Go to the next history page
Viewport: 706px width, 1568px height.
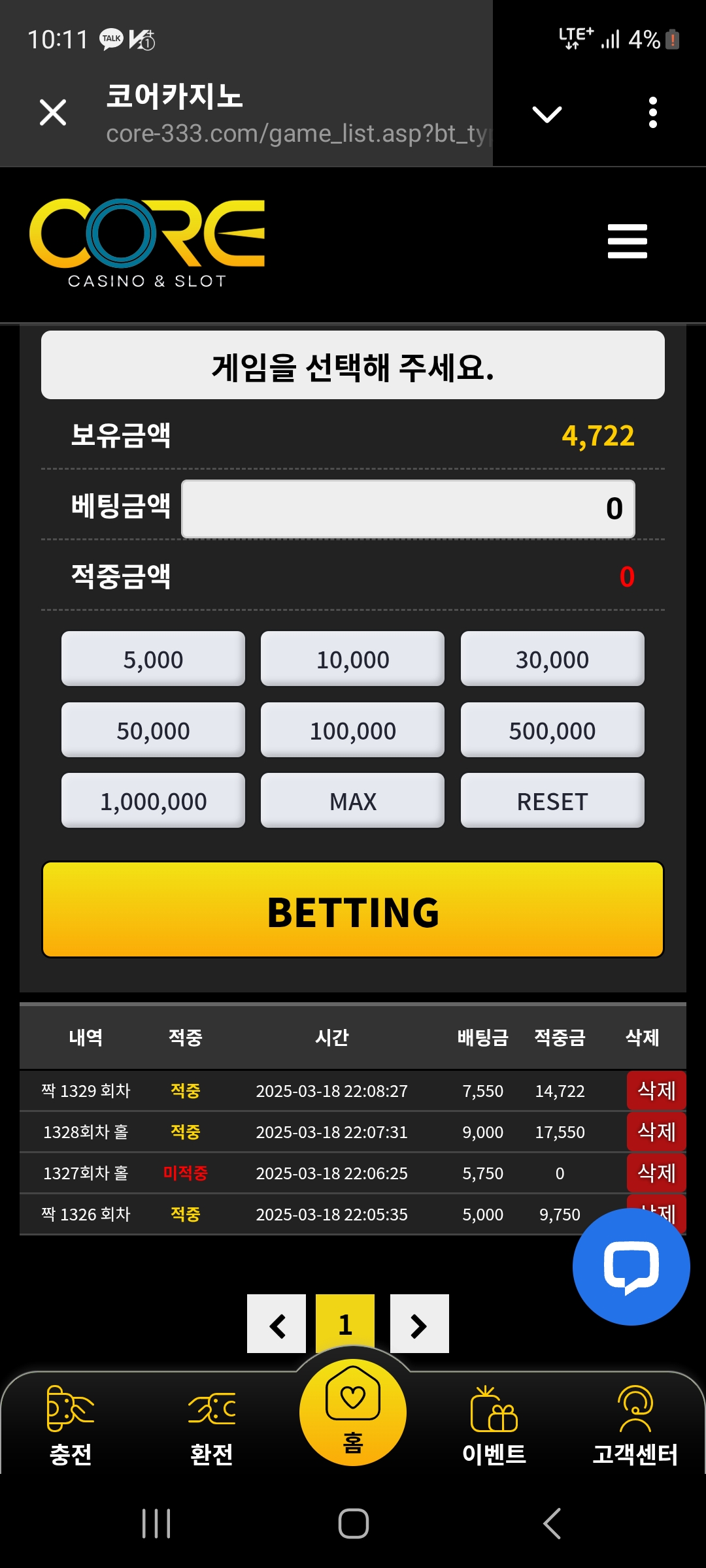click(419, 1324)
